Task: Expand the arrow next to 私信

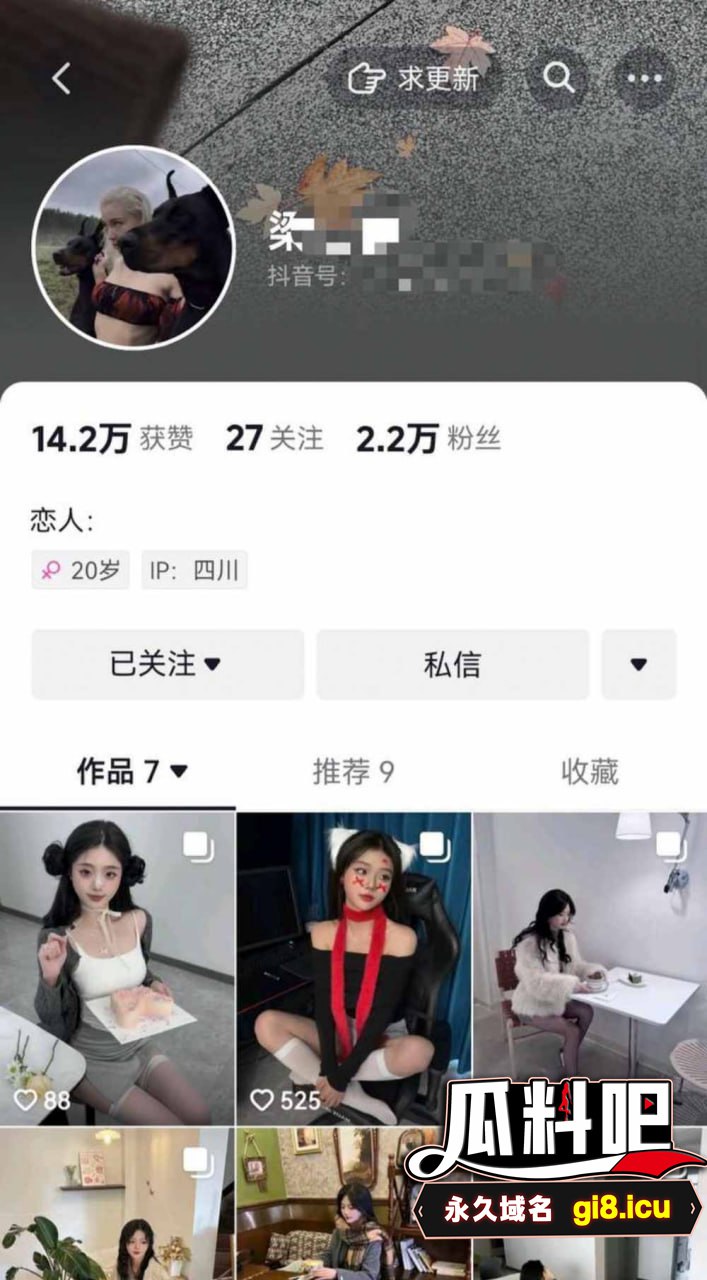Action: click(639, 664)
